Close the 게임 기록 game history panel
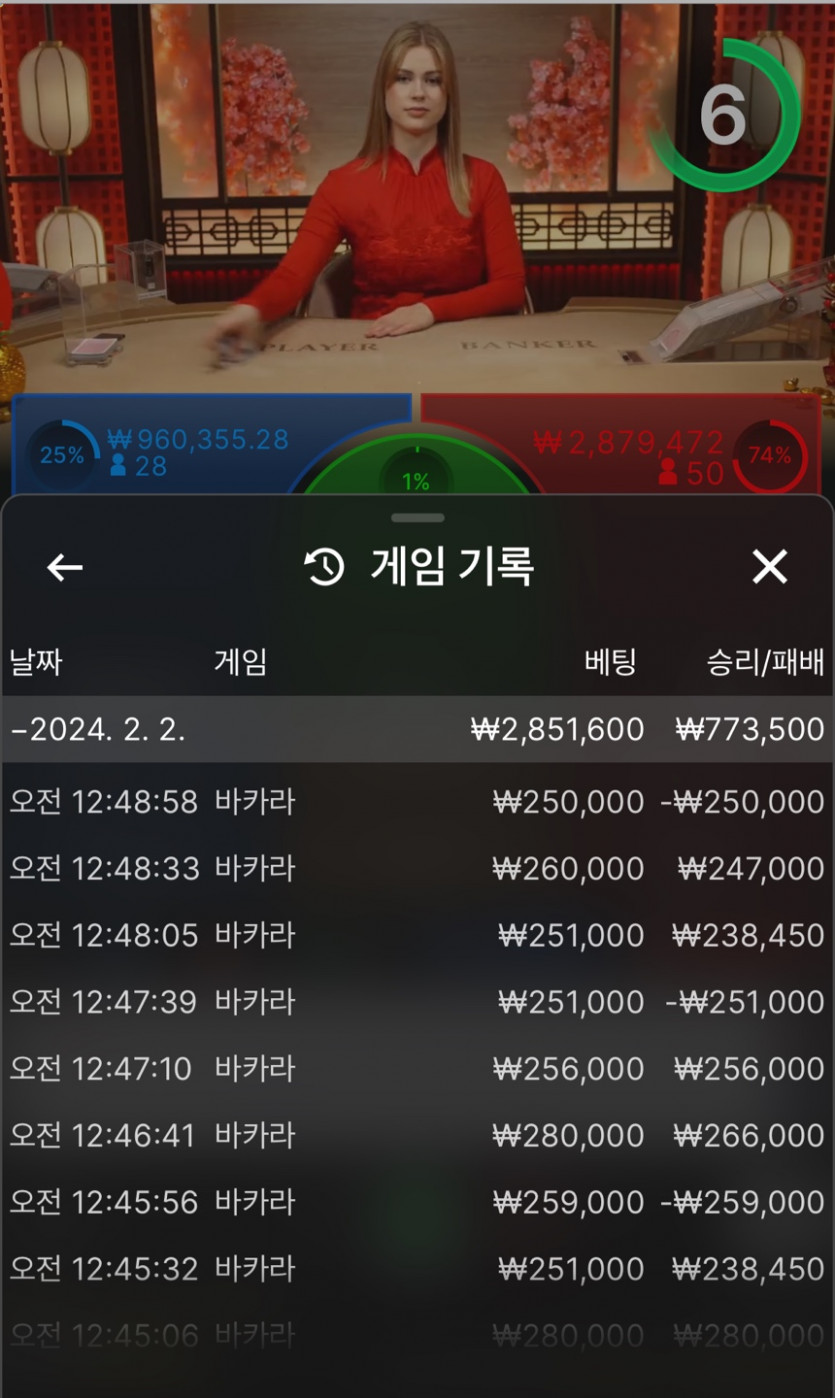The image size is (835, 1398). (x=770, y=567)
